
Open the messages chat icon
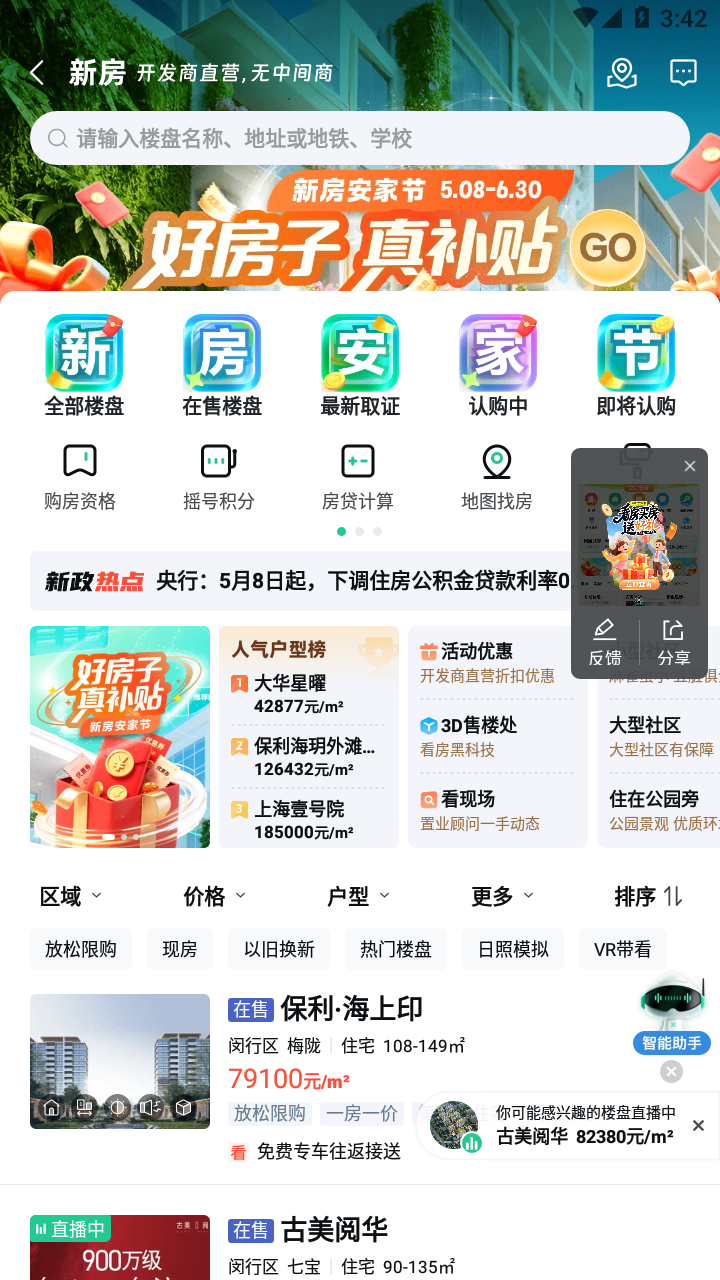(x=683, y=73)
